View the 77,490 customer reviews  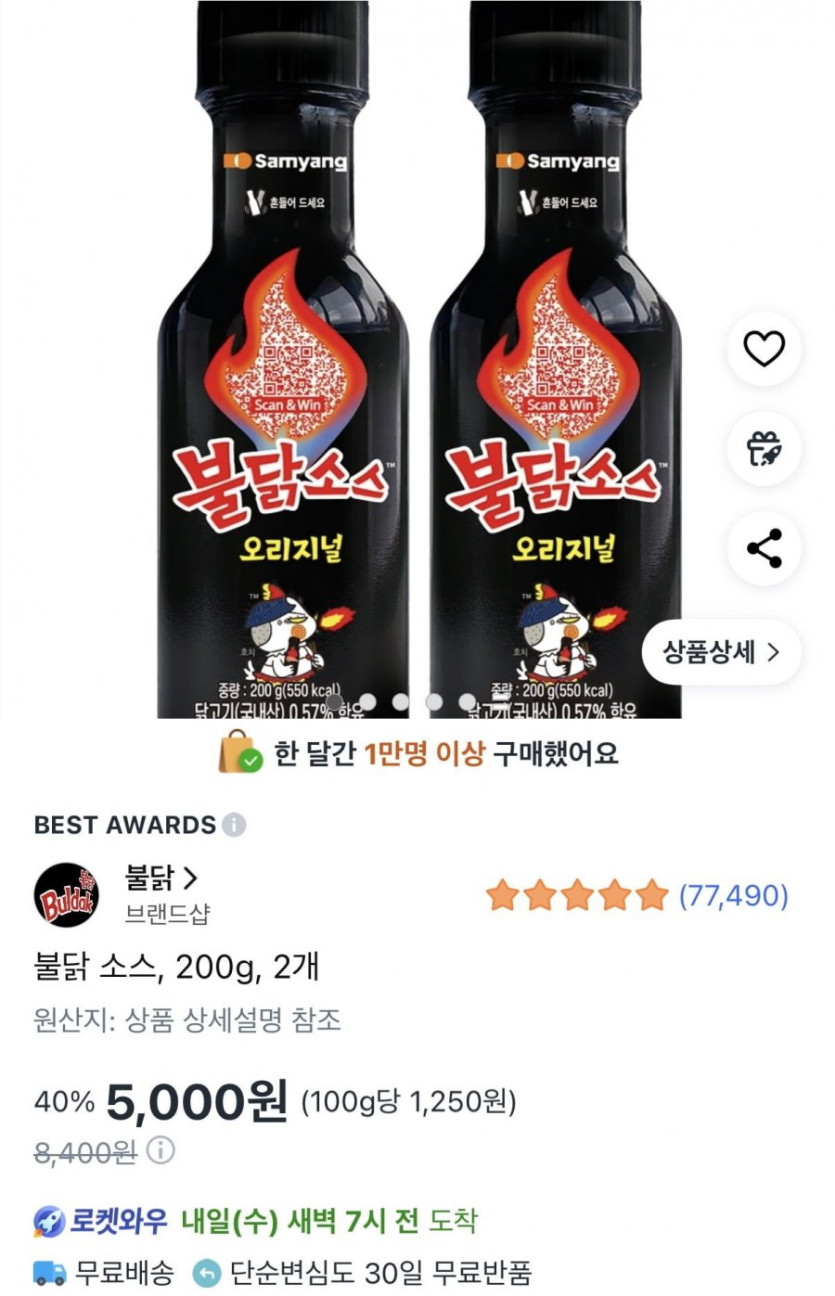733,896
